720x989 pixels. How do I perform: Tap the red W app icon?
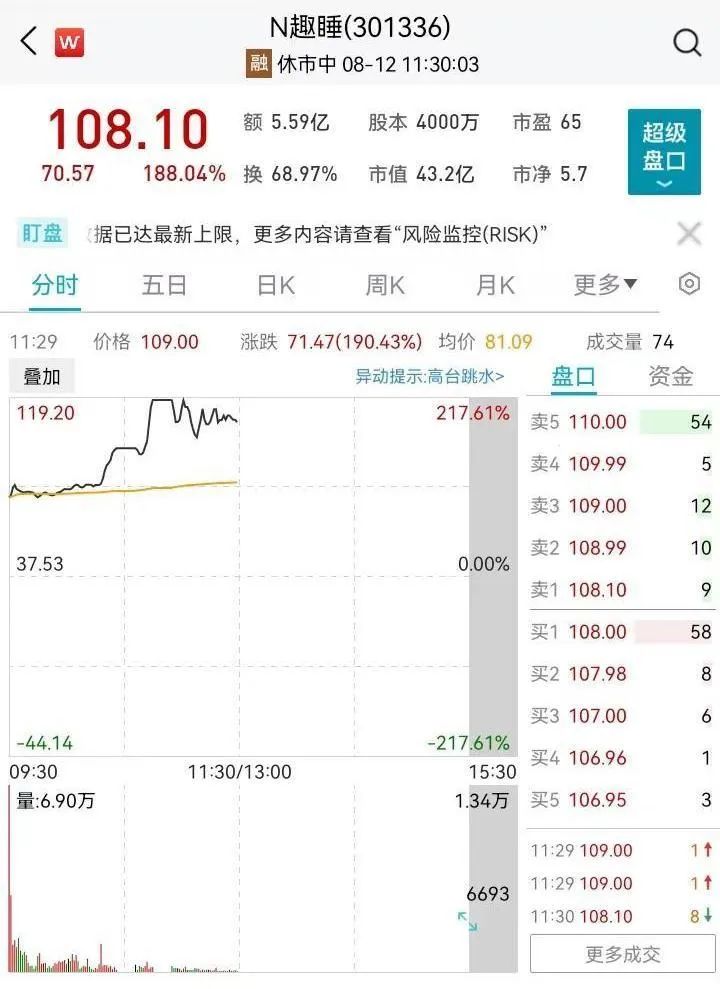(x=69, y=42)
